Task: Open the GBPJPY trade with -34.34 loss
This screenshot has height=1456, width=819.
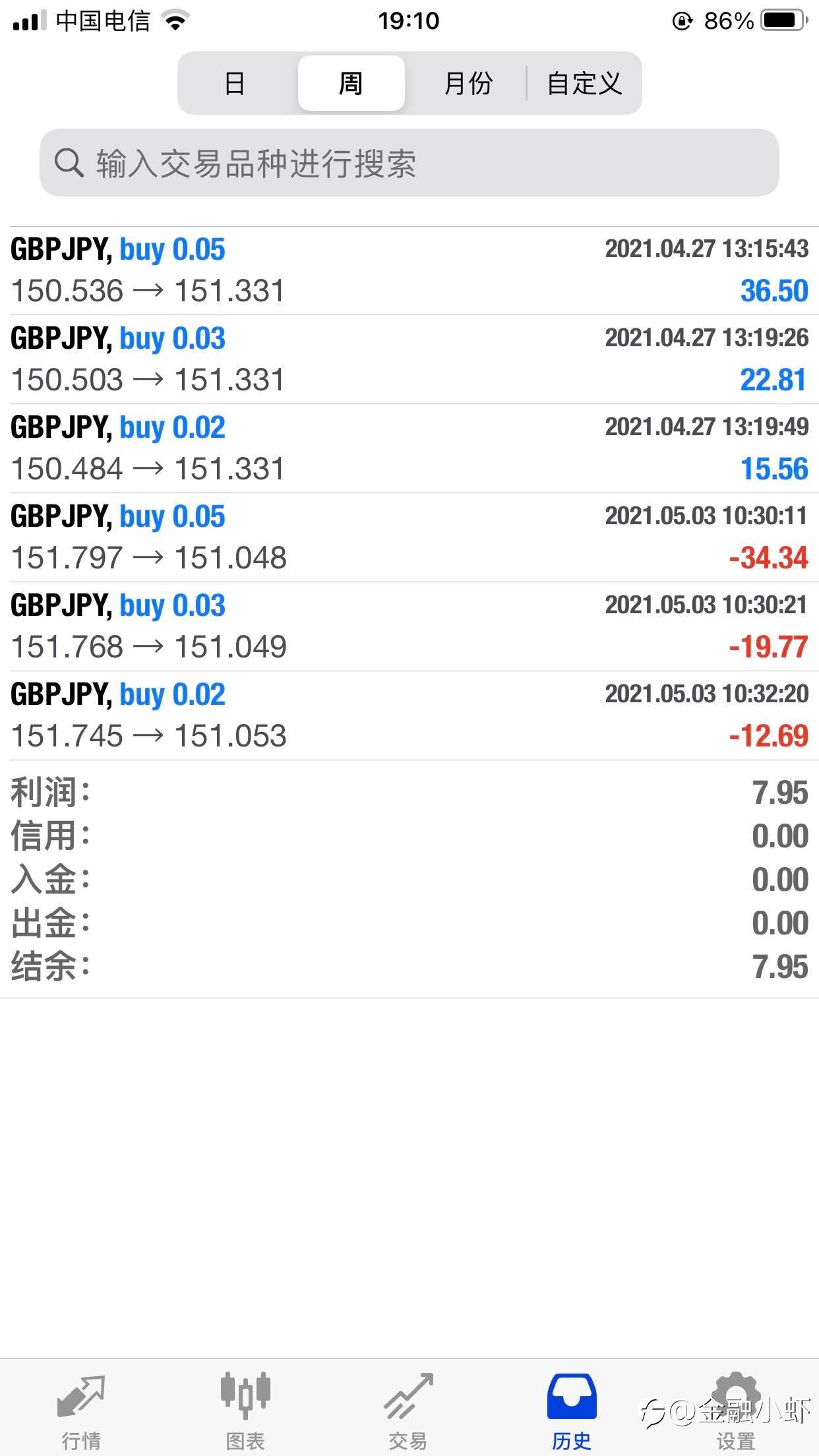Action: pyautogui.click(x=409, y=537)
